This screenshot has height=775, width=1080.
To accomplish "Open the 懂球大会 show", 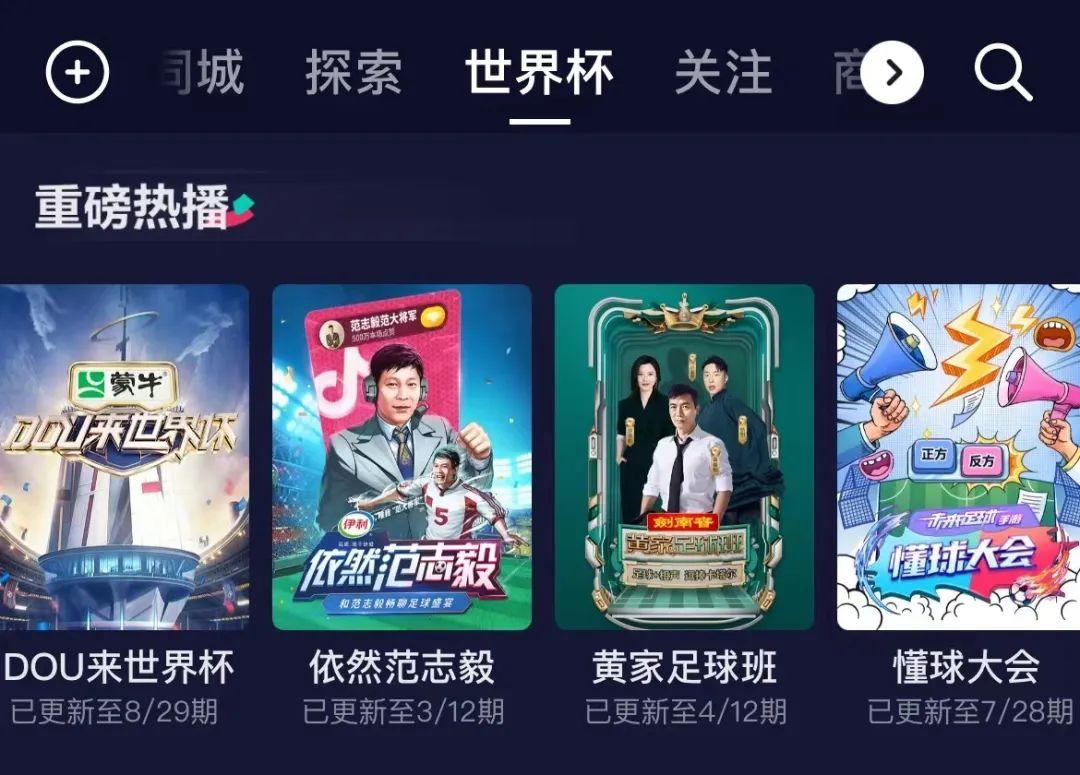I will point(958,457).
